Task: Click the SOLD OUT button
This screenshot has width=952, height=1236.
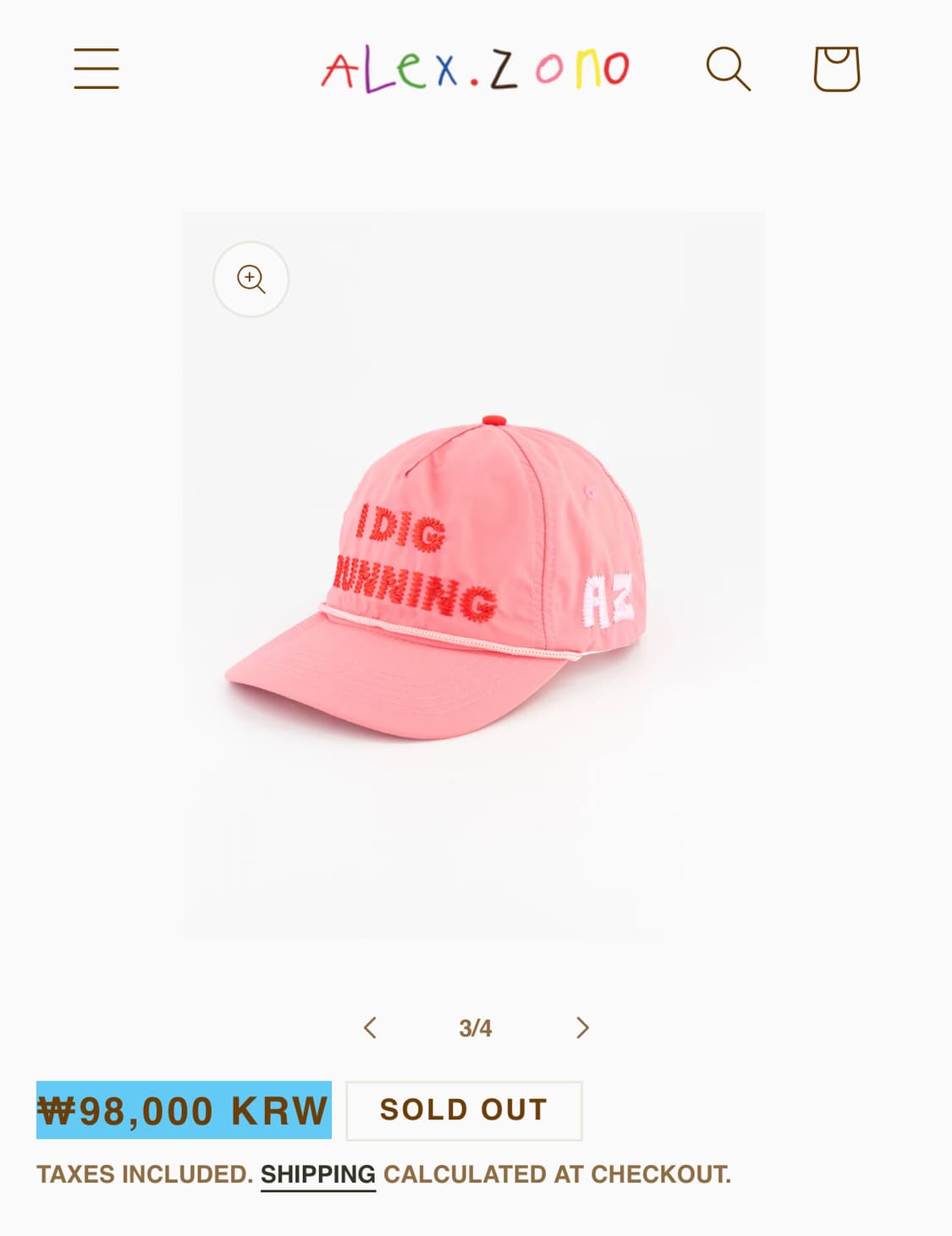Action: 462,1110
